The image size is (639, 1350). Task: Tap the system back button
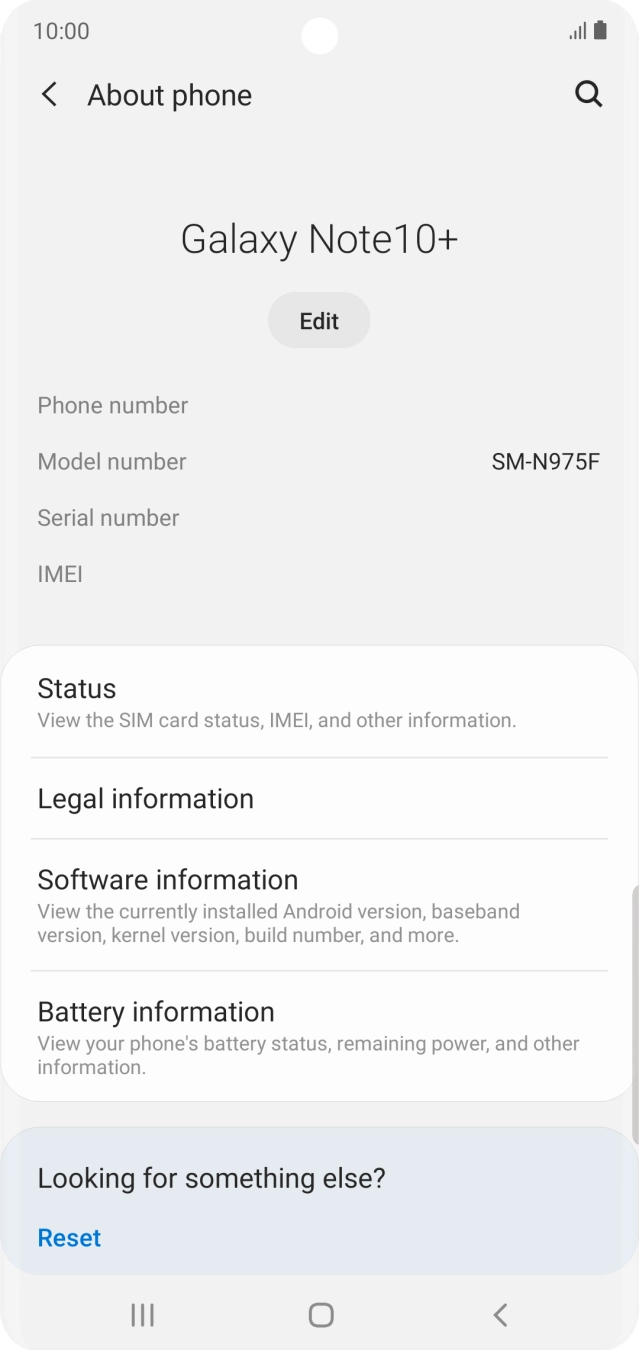(x=500, y=1315)
